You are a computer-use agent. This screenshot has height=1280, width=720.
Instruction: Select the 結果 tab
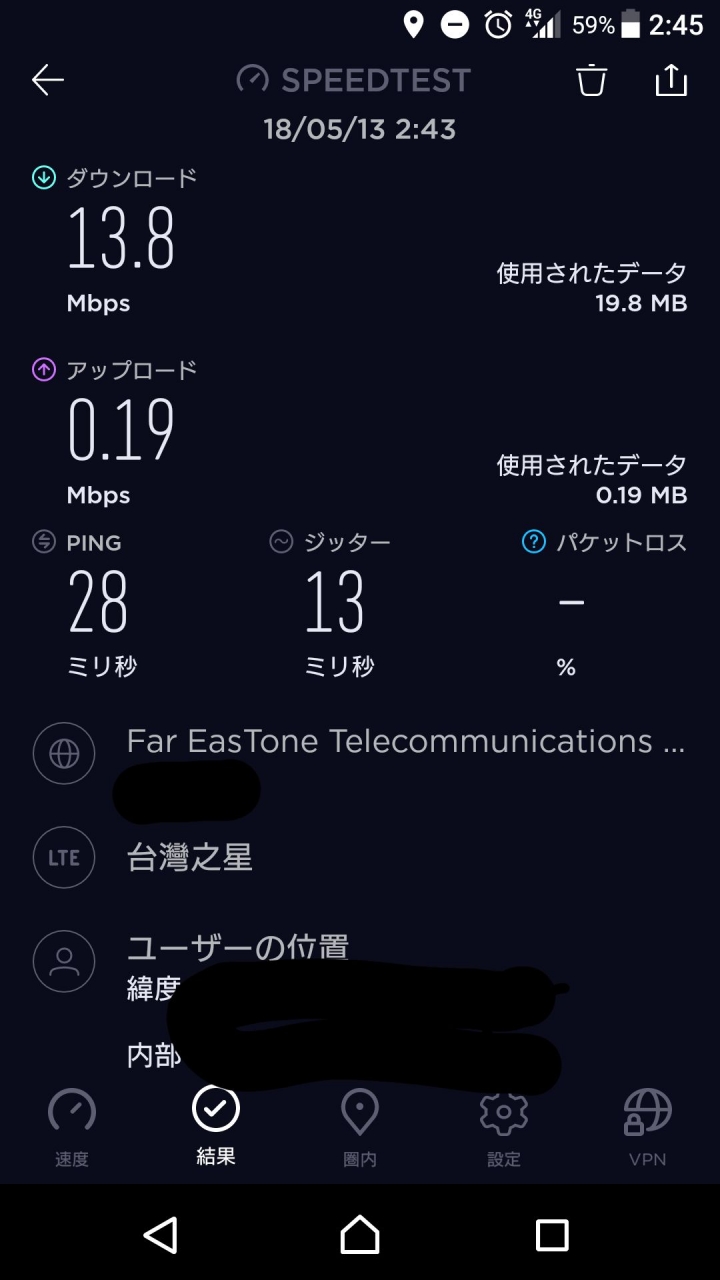pos(216,1127)
